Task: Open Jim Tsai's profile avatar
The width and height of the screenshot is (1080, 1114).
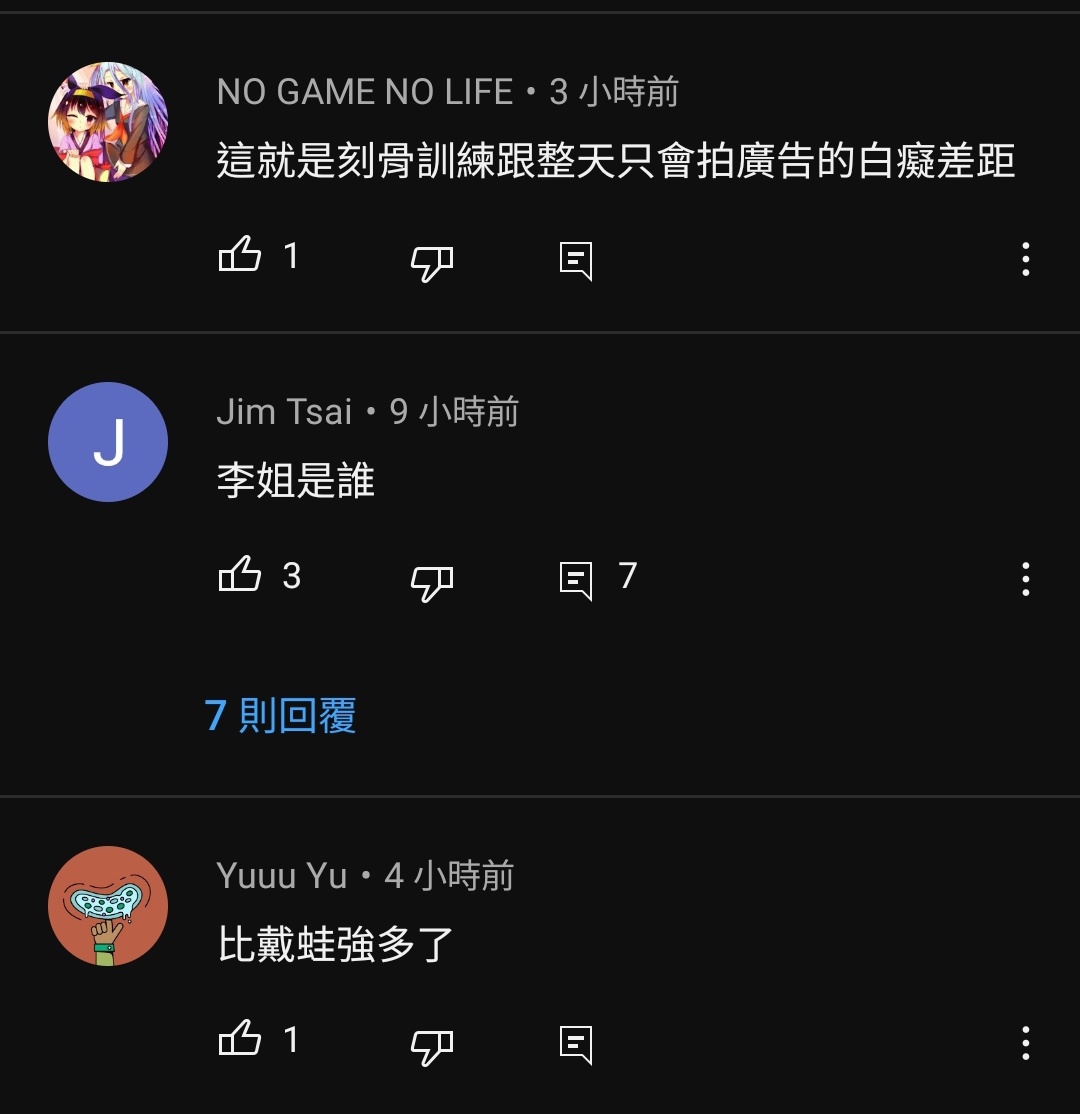Action: pos(108,442)
